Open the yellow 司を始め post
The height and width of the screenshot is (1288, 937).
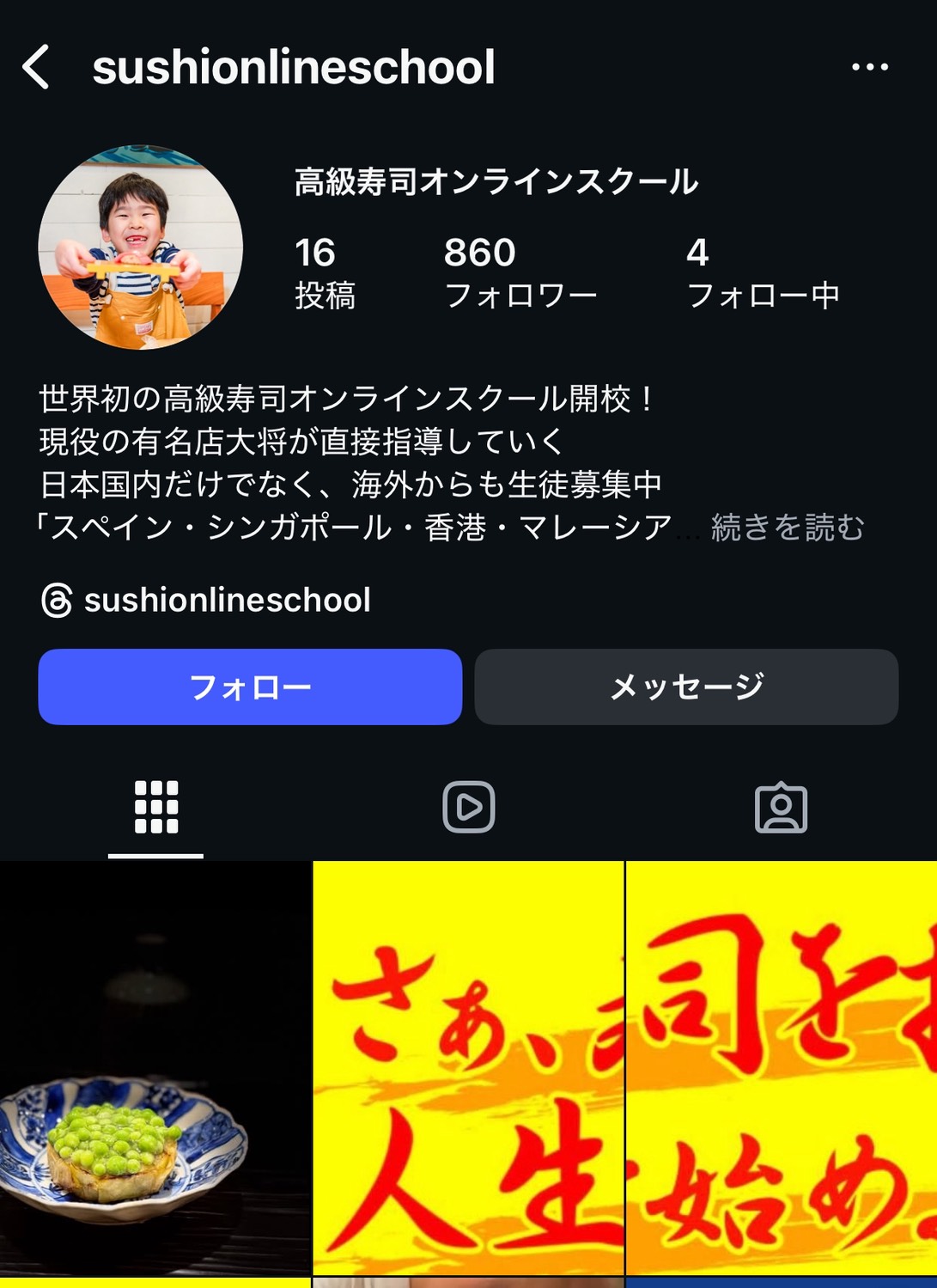click(782, 1067)
